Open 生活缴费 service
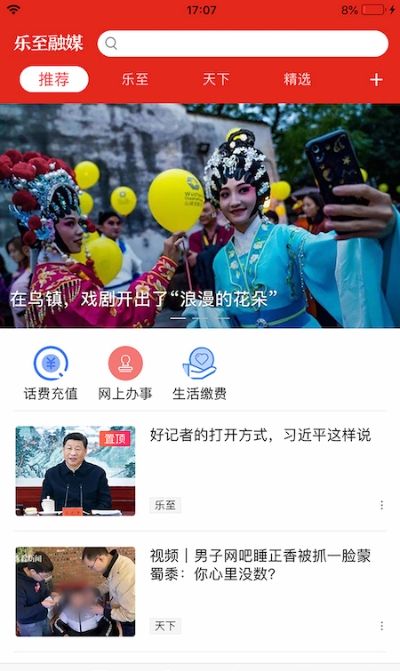 coord(199,373)
